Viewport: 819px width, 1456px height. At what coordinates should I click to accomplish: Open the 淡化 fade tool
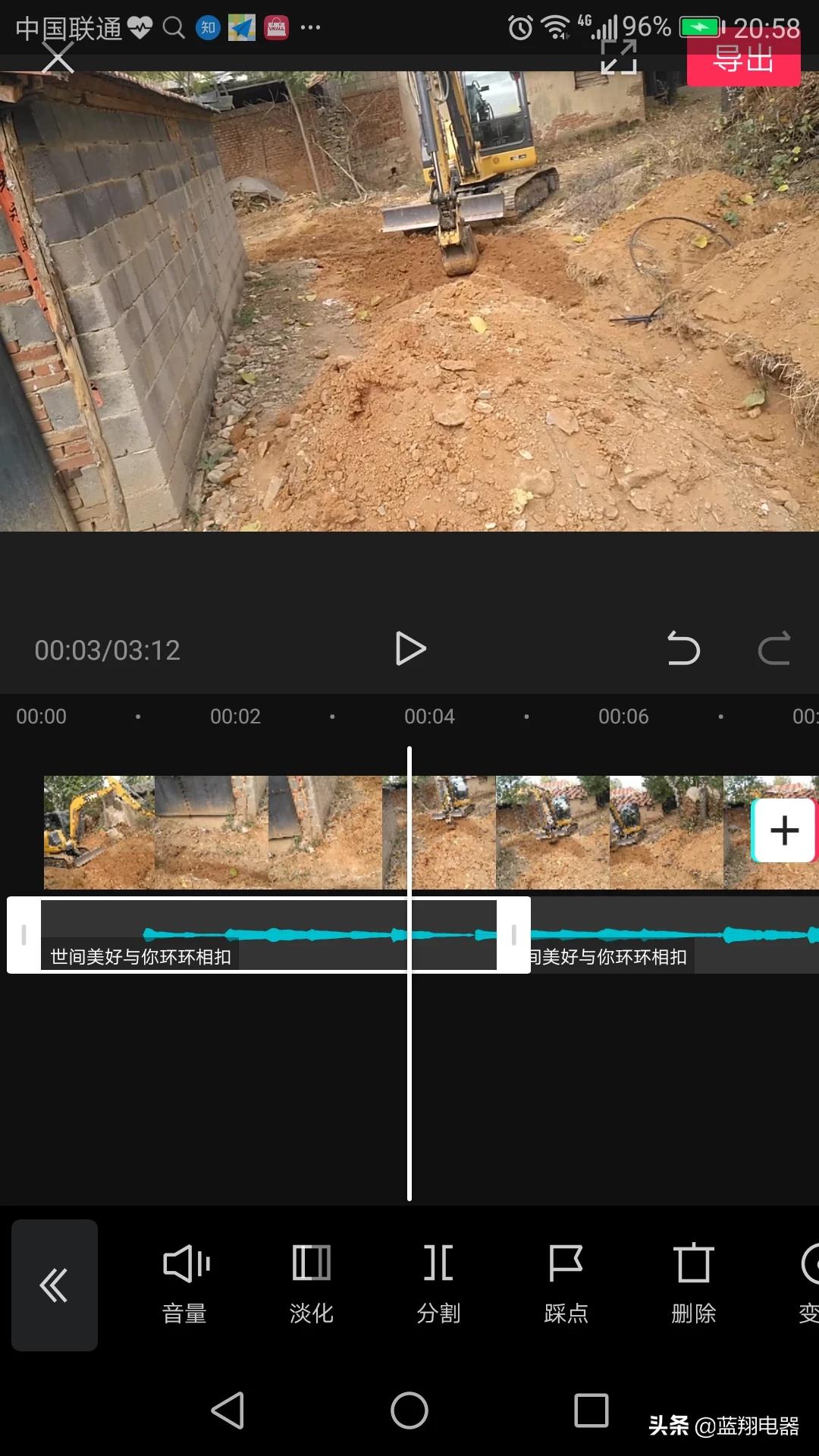tap(312, 1284)
